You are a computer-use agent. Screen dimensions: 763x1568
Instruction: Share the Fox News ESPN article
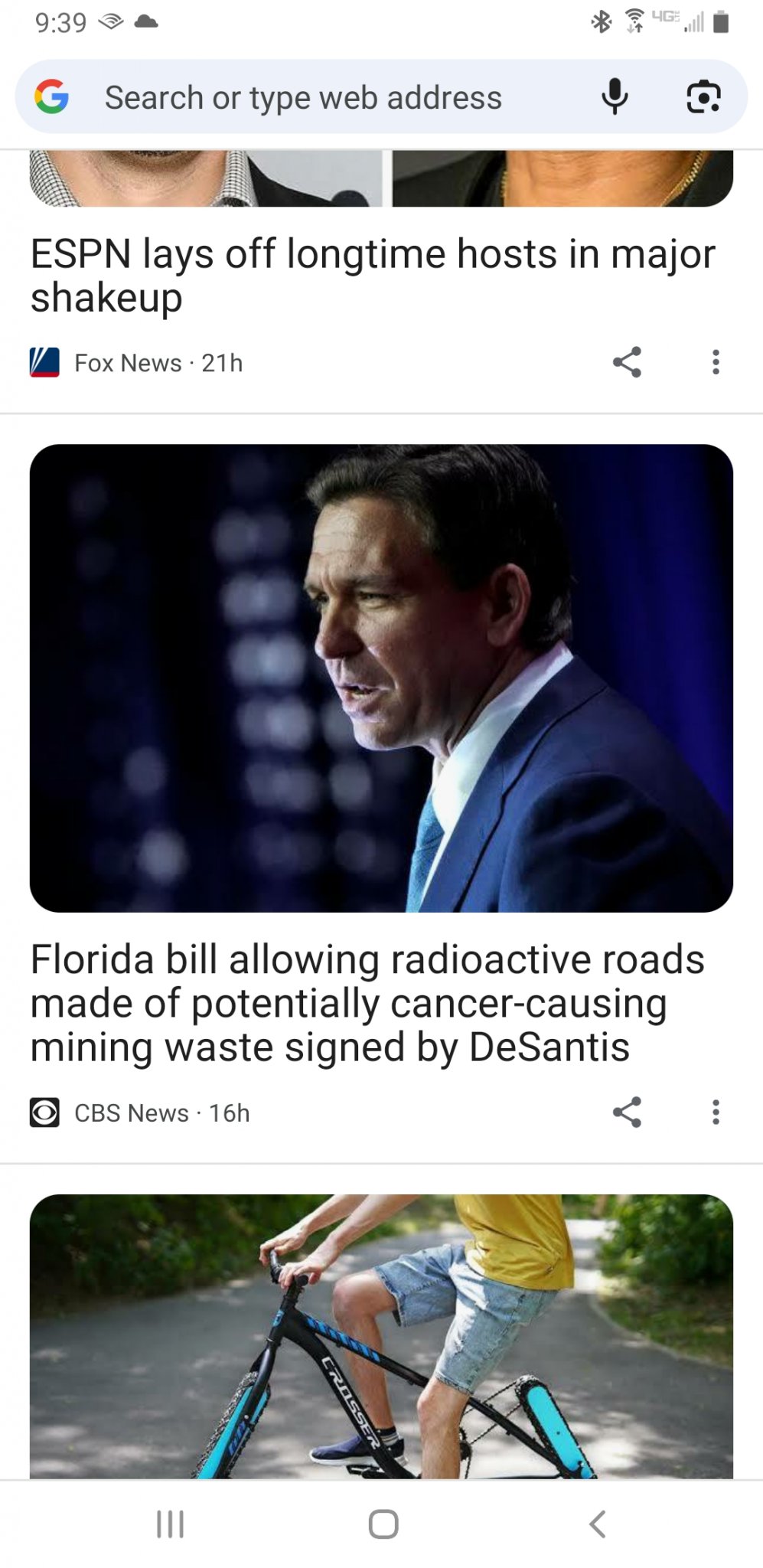(626, 362)
